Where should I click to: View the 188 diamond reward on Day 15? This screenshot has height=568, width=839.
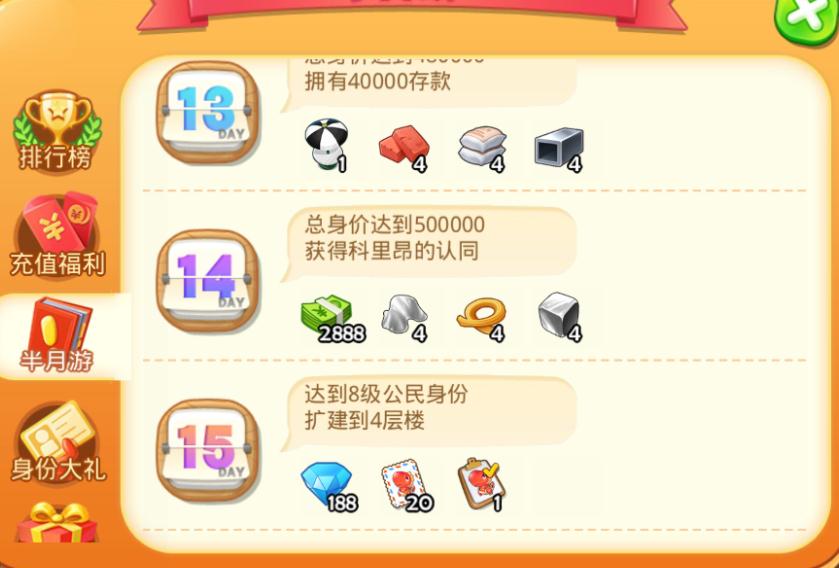[326, 485]
